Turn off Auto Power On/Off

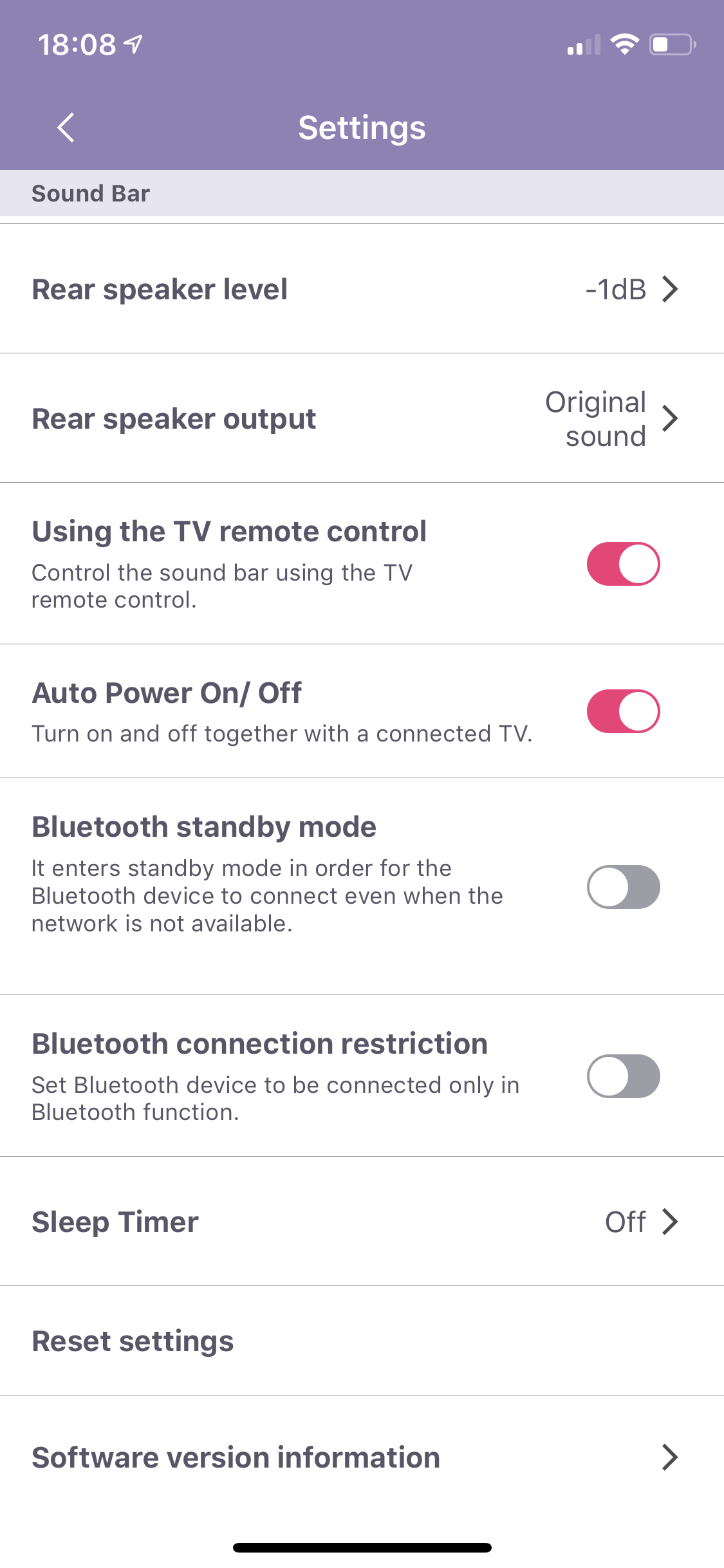coord(622,711)
